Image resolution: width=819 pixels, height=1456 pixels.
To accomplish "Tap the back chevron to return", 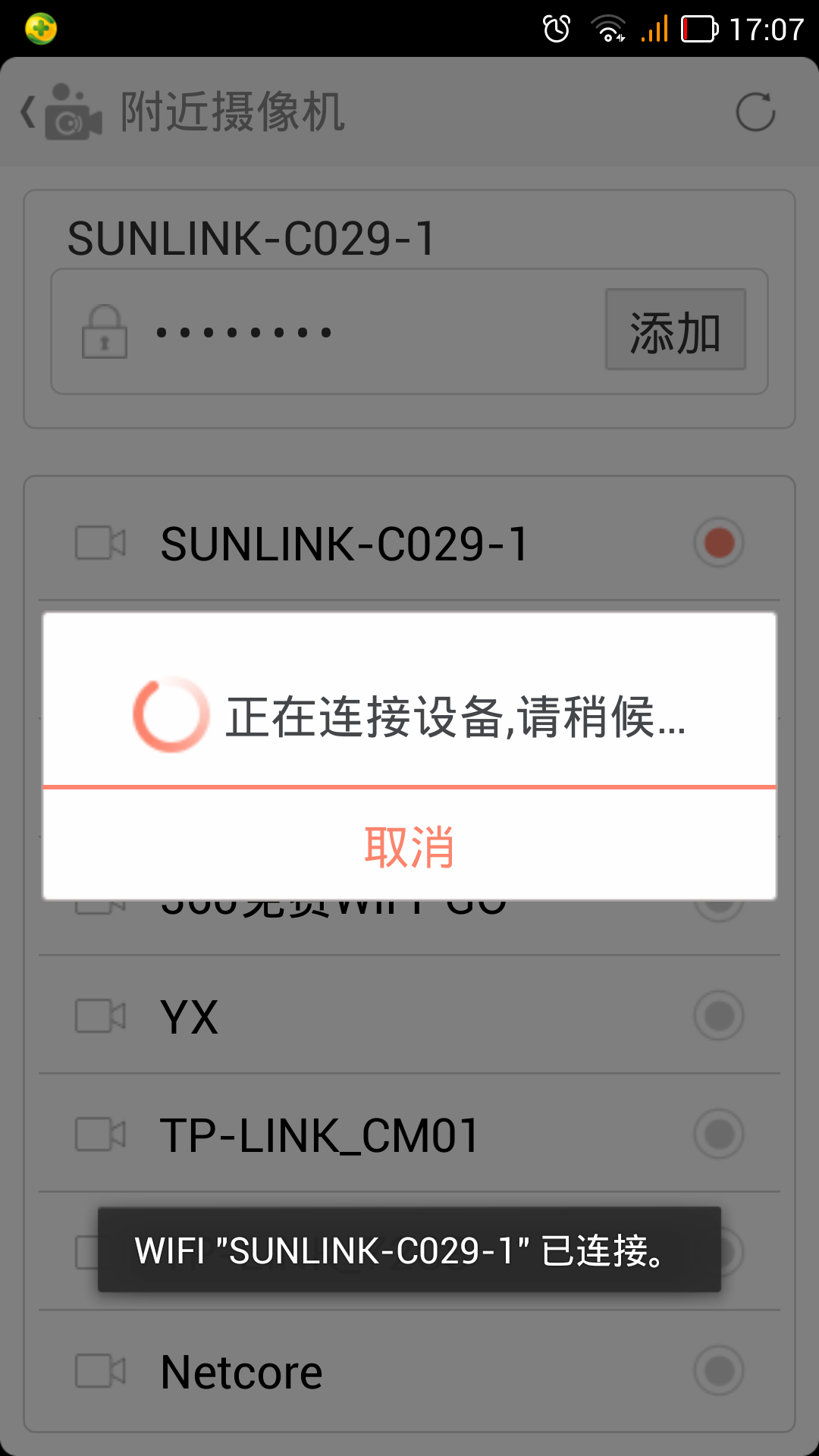I will [x=27, y=110].
